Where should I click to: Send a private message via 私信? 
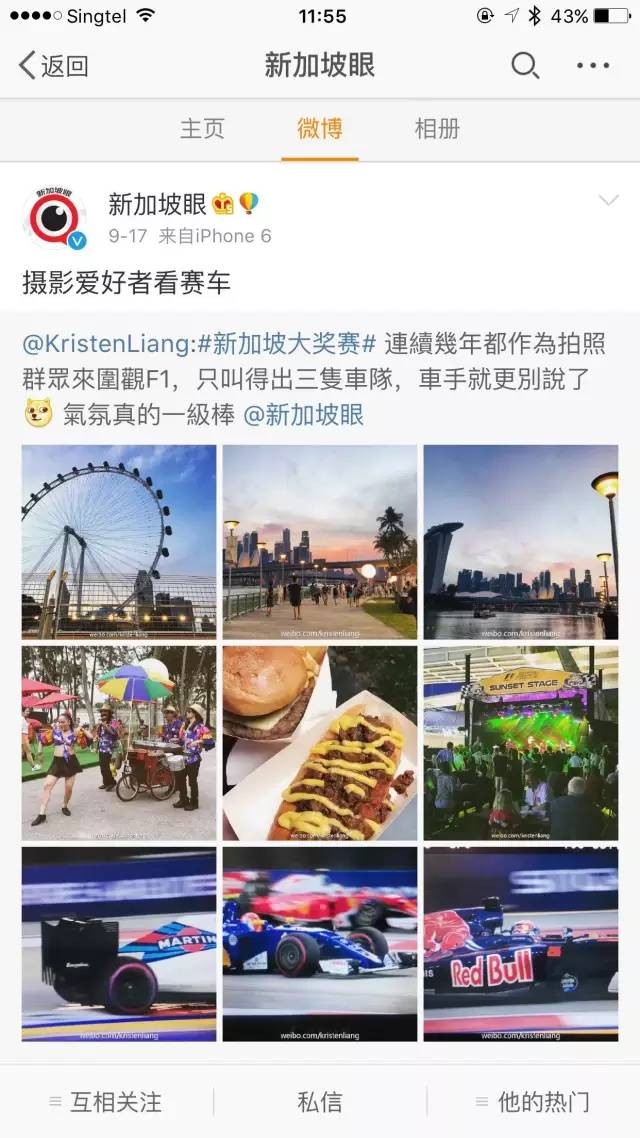pyautogui.click(x=320, y=1102)
